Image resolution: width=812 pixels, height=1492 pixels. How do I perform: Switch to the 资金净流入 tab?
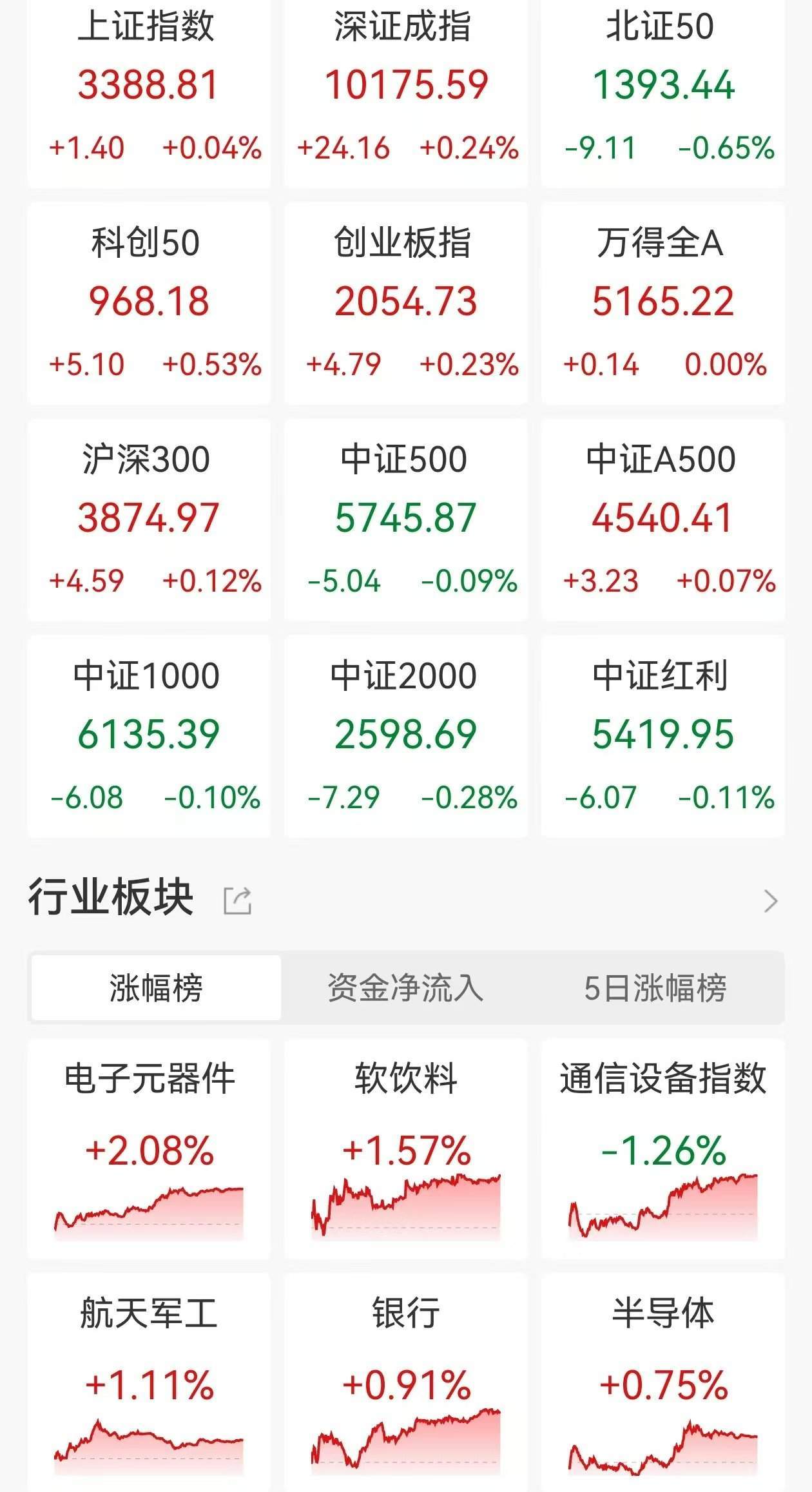coord(406,988)
